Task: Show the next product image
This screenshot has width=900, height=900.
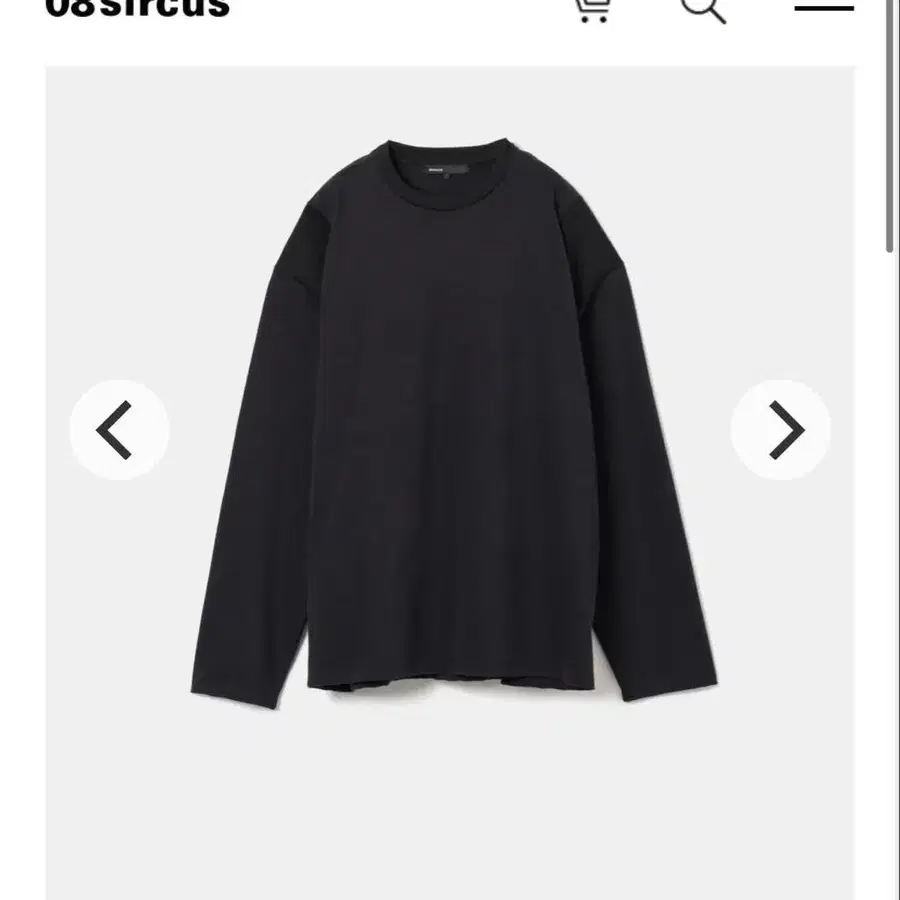Action: click(x=781, y=430)
